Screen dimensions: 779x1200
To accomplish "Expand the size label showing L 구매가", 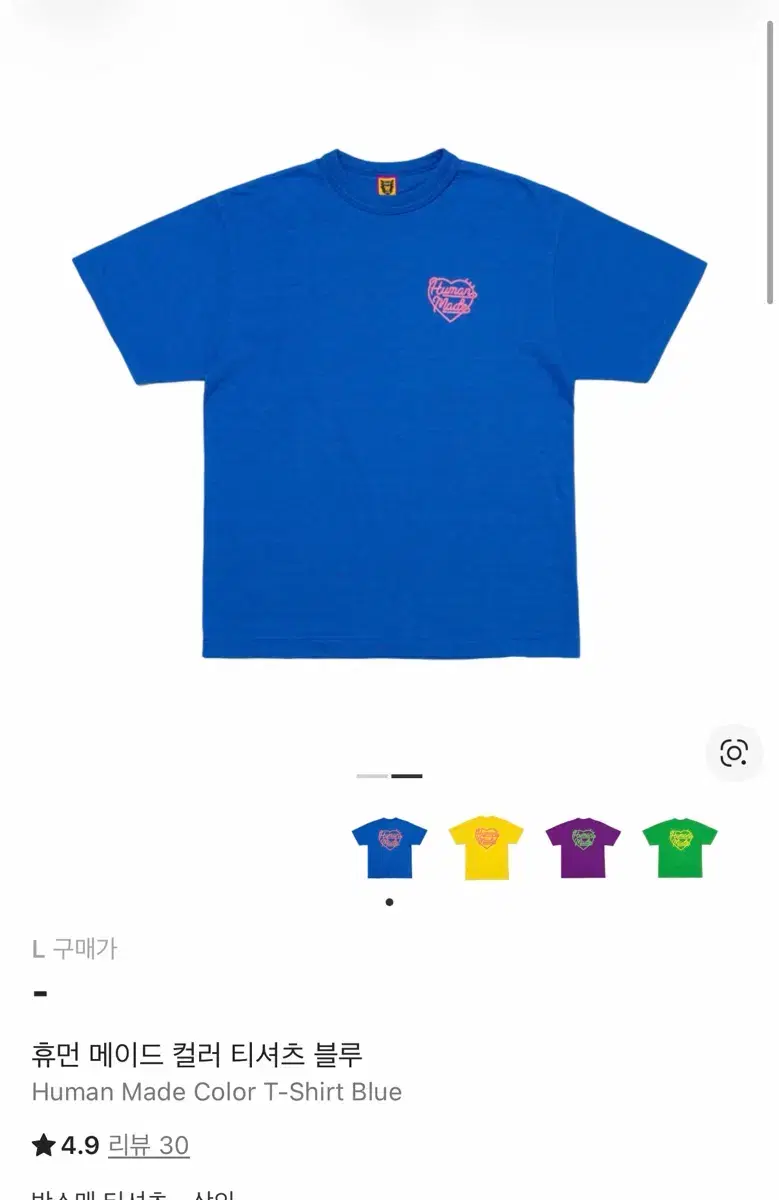I will click(74, 951).
